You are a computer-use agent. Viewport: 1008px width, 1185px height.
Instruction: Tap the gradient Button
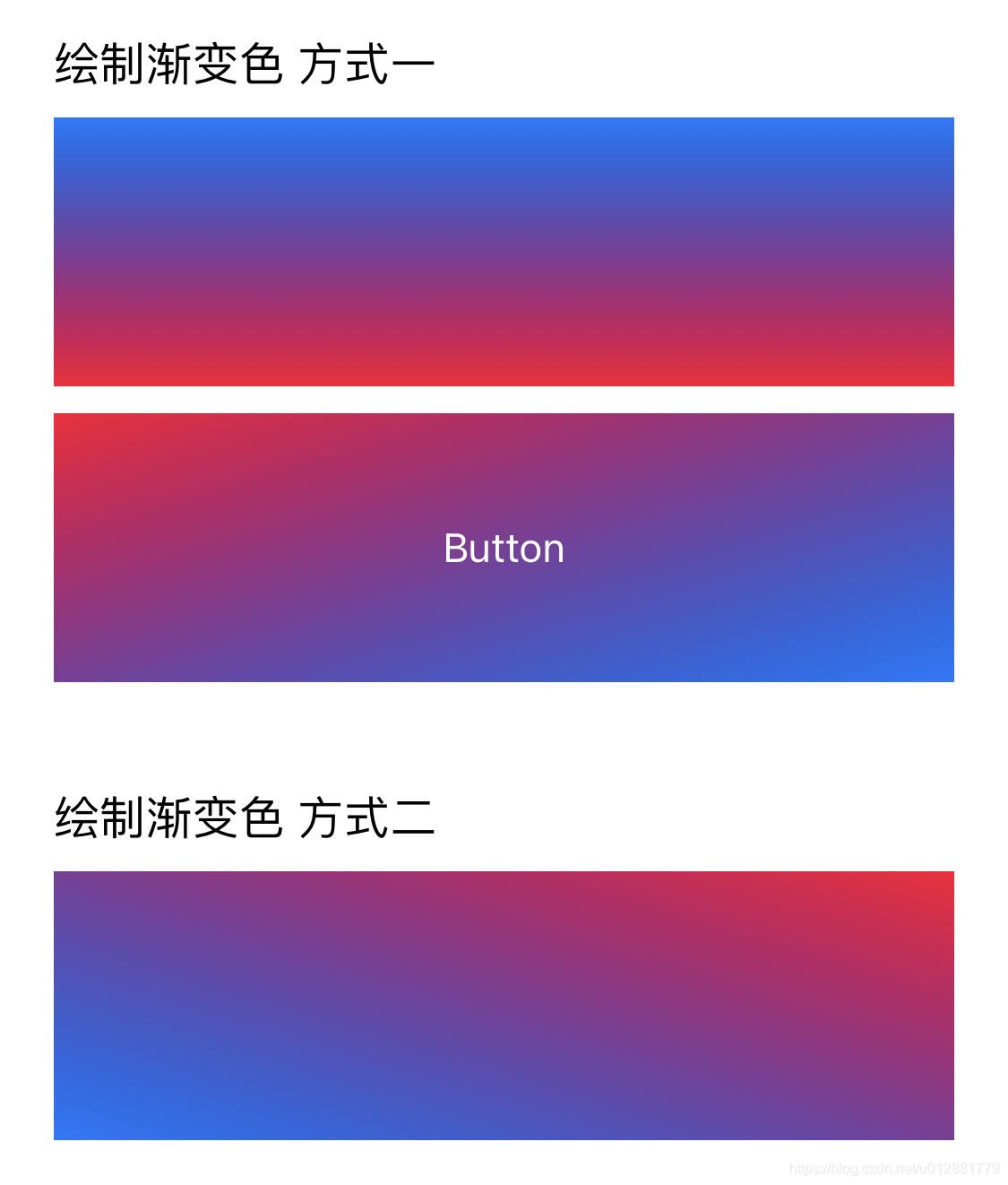point(504,548)
